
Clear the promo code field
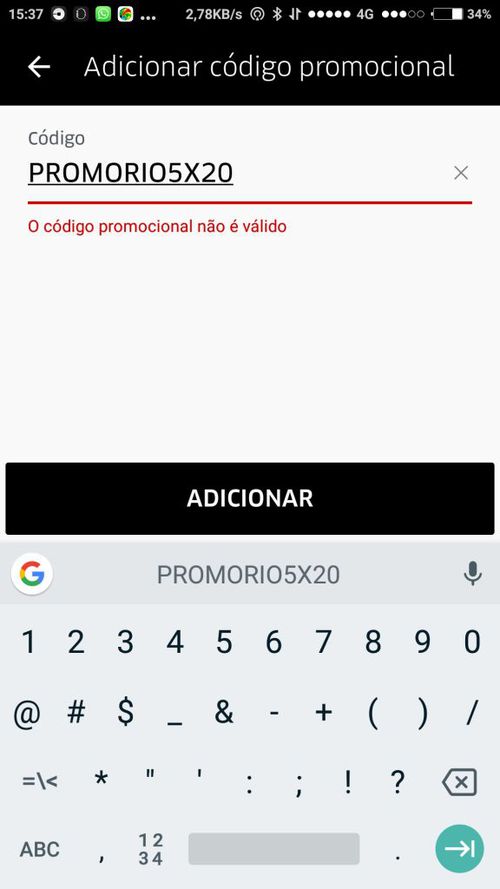pos(461,173)
